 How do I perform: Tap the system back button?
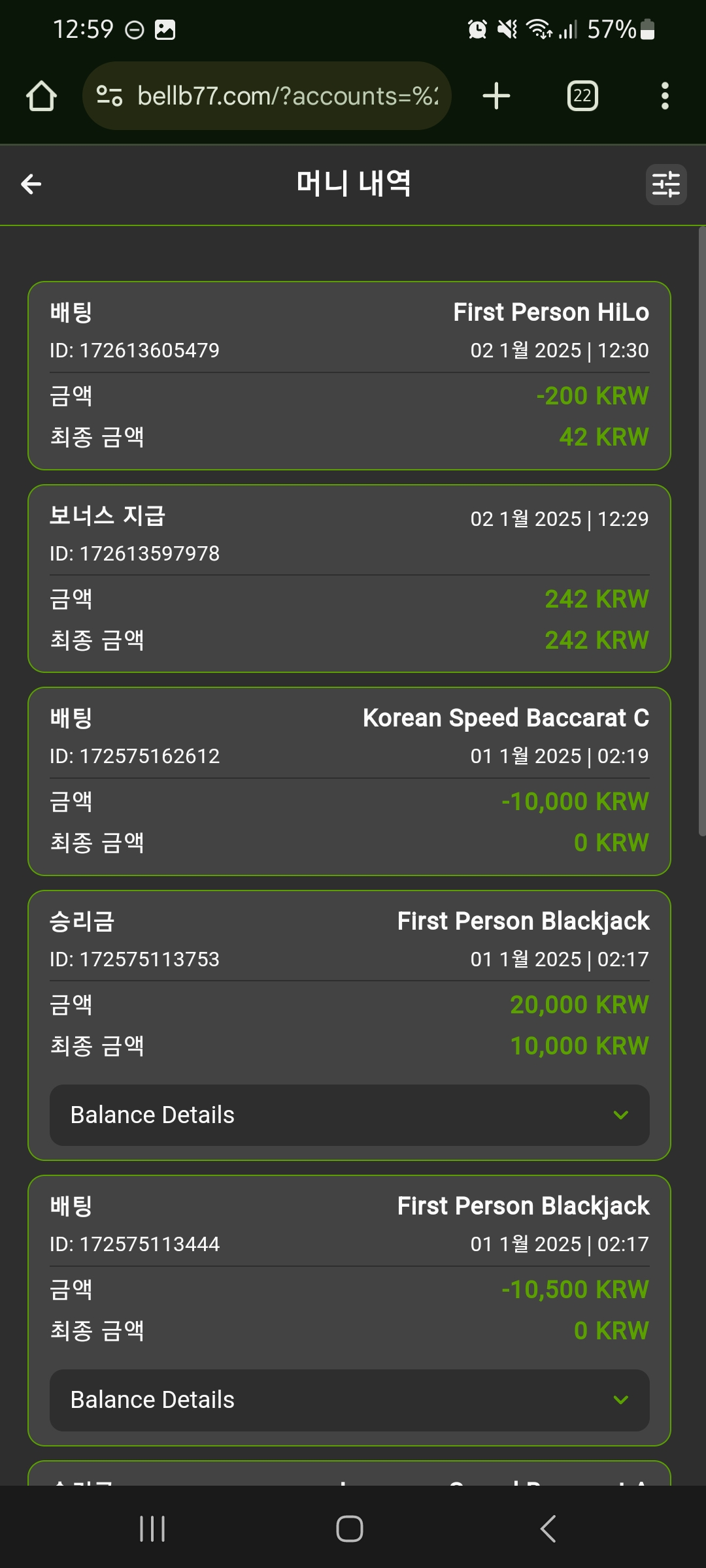pyautogui.click(x=548, y=1529)
